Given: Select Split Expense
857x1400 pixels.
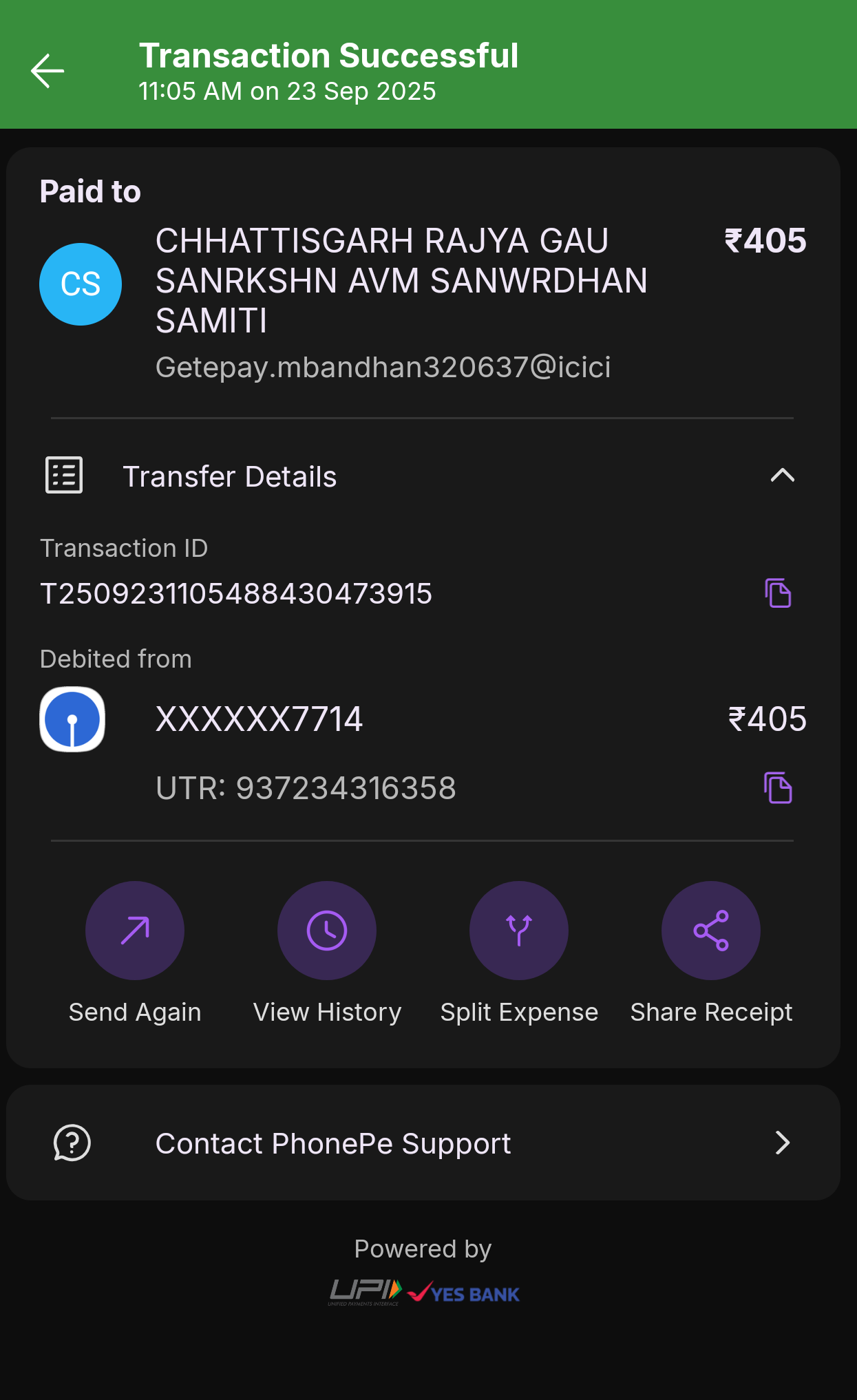Looking at the screenshot, I should coord(519,931).
